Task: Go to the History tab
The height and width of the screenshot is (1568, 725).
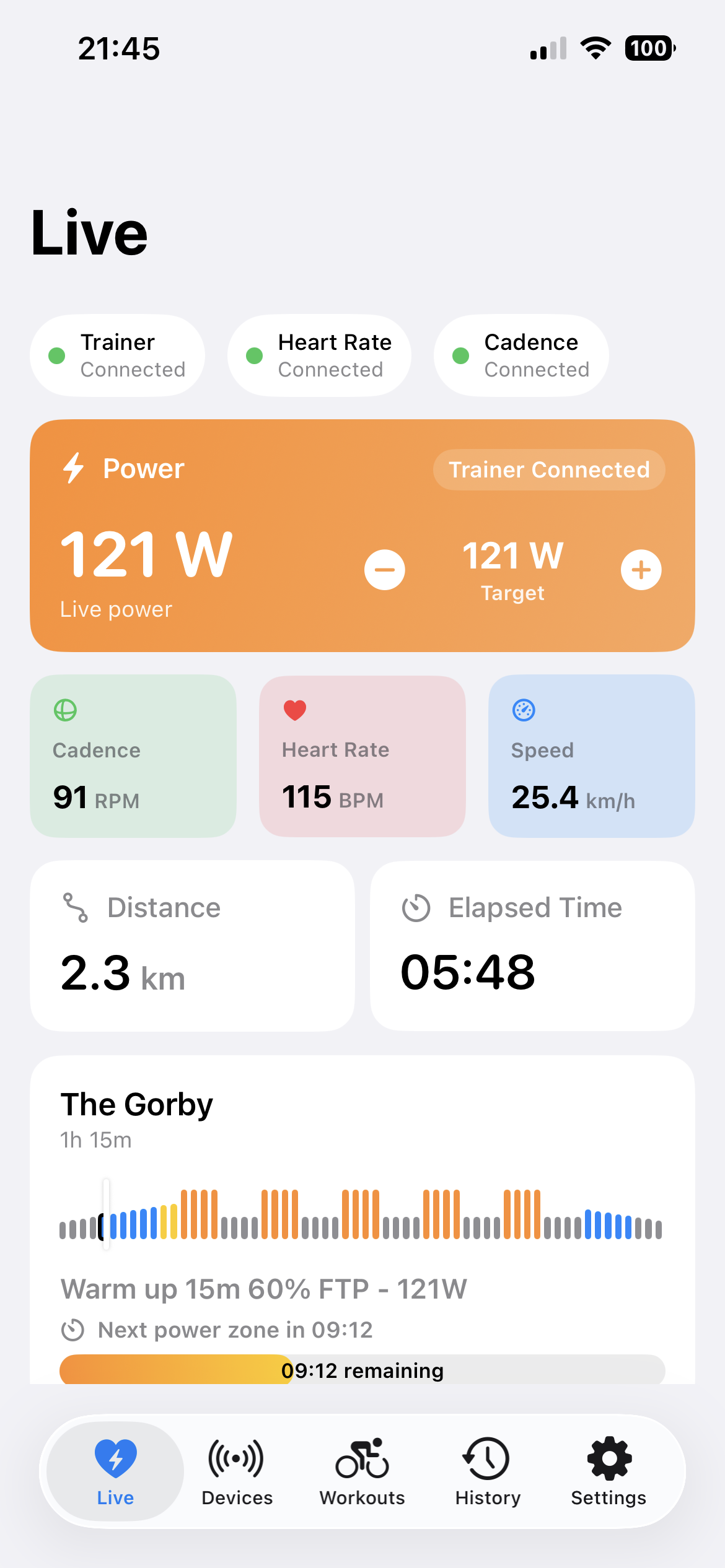Action: pos(487,1471)
